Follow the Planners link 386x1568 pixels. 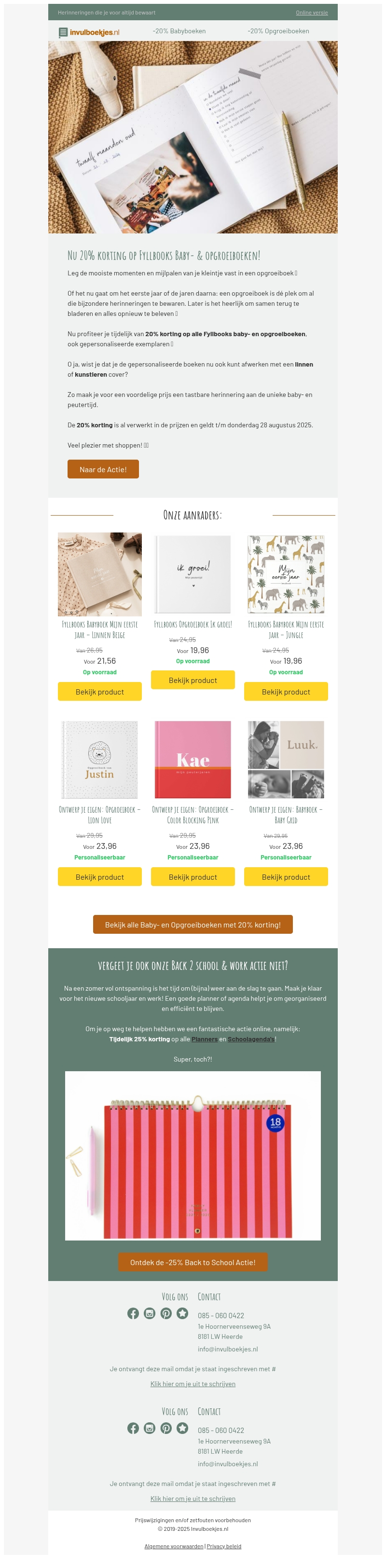(x=205, y=1039)
